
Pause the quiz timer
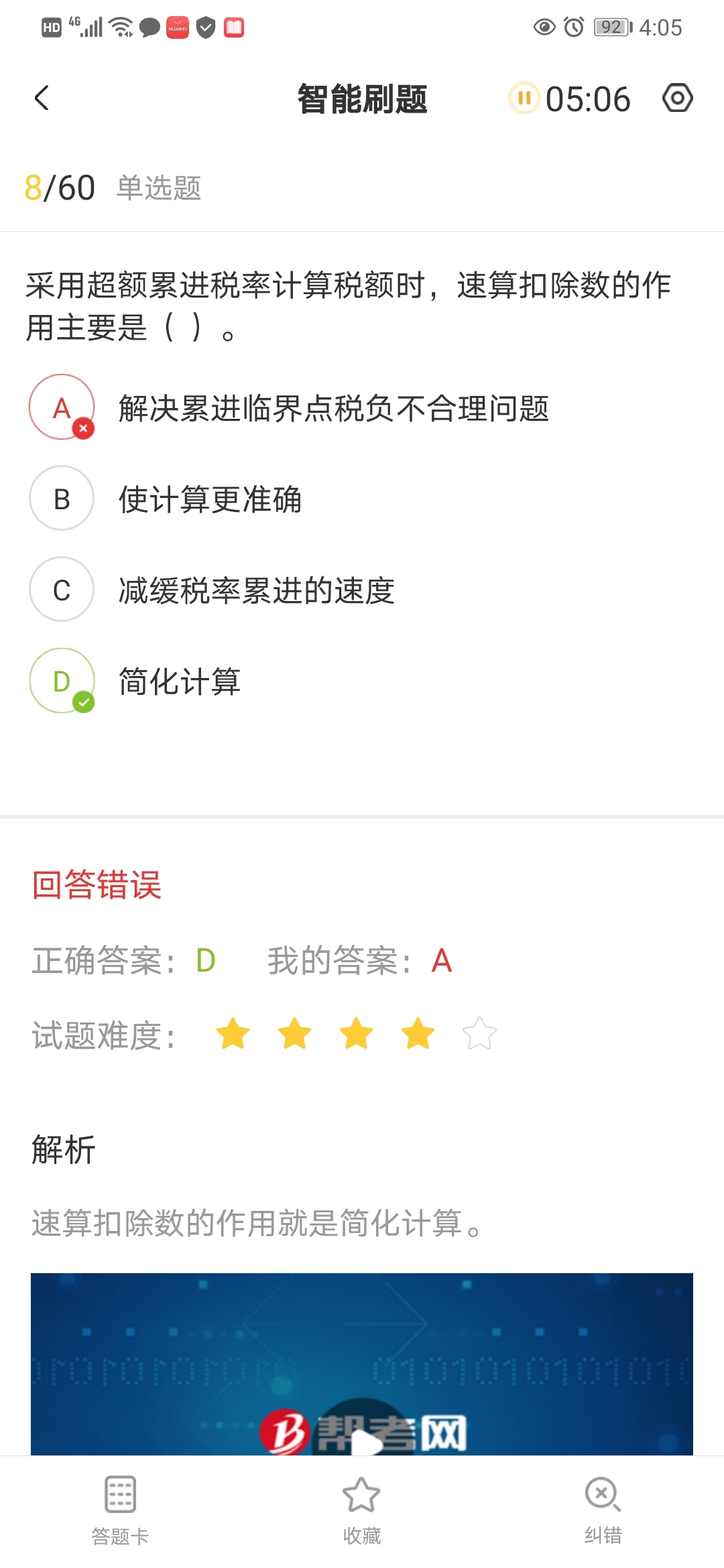(524, 99)
